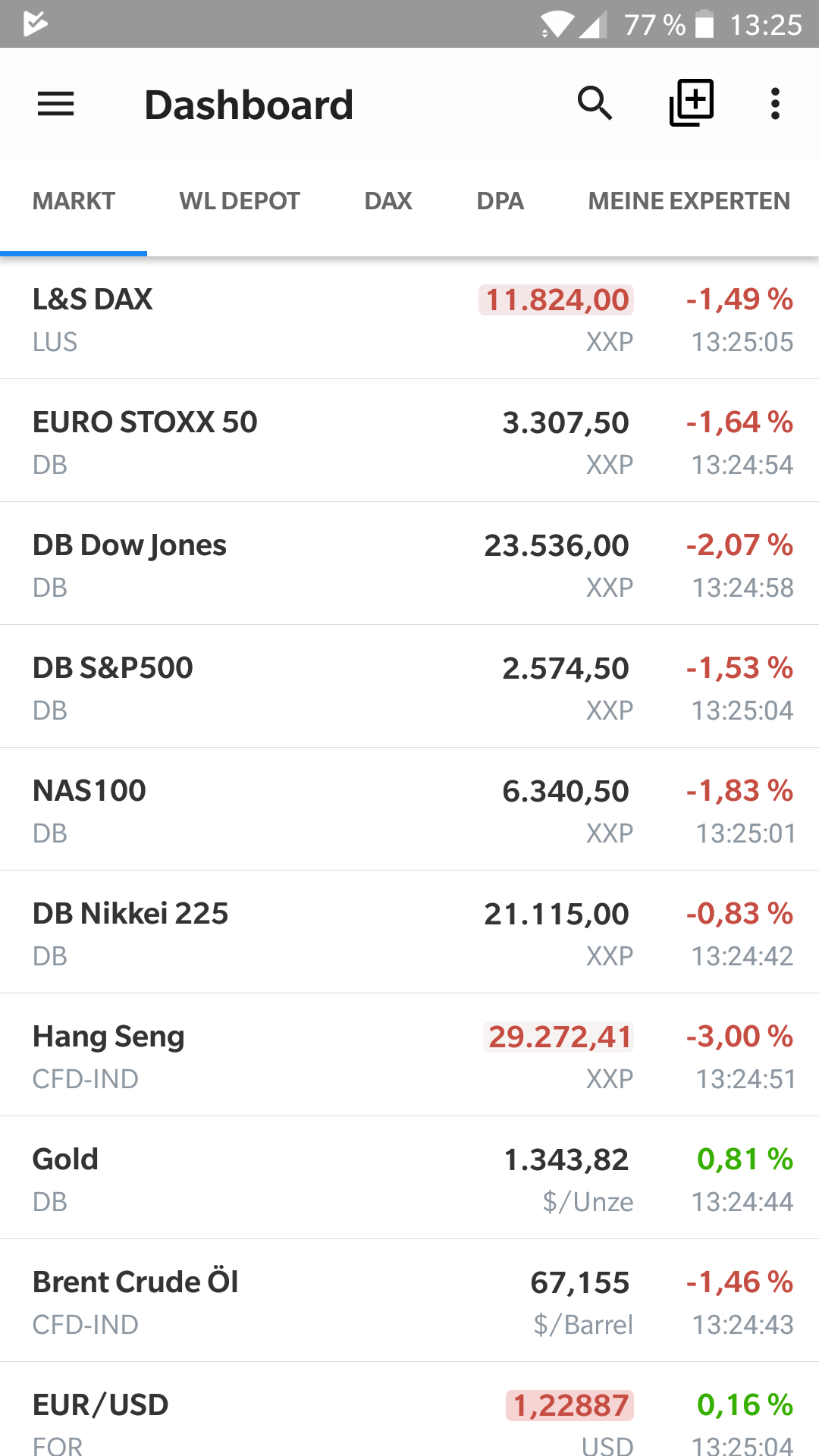The width and height of the screenshot is (819, 1456).
Task: Tap the search magnifier icon
Action: (595, 103)
